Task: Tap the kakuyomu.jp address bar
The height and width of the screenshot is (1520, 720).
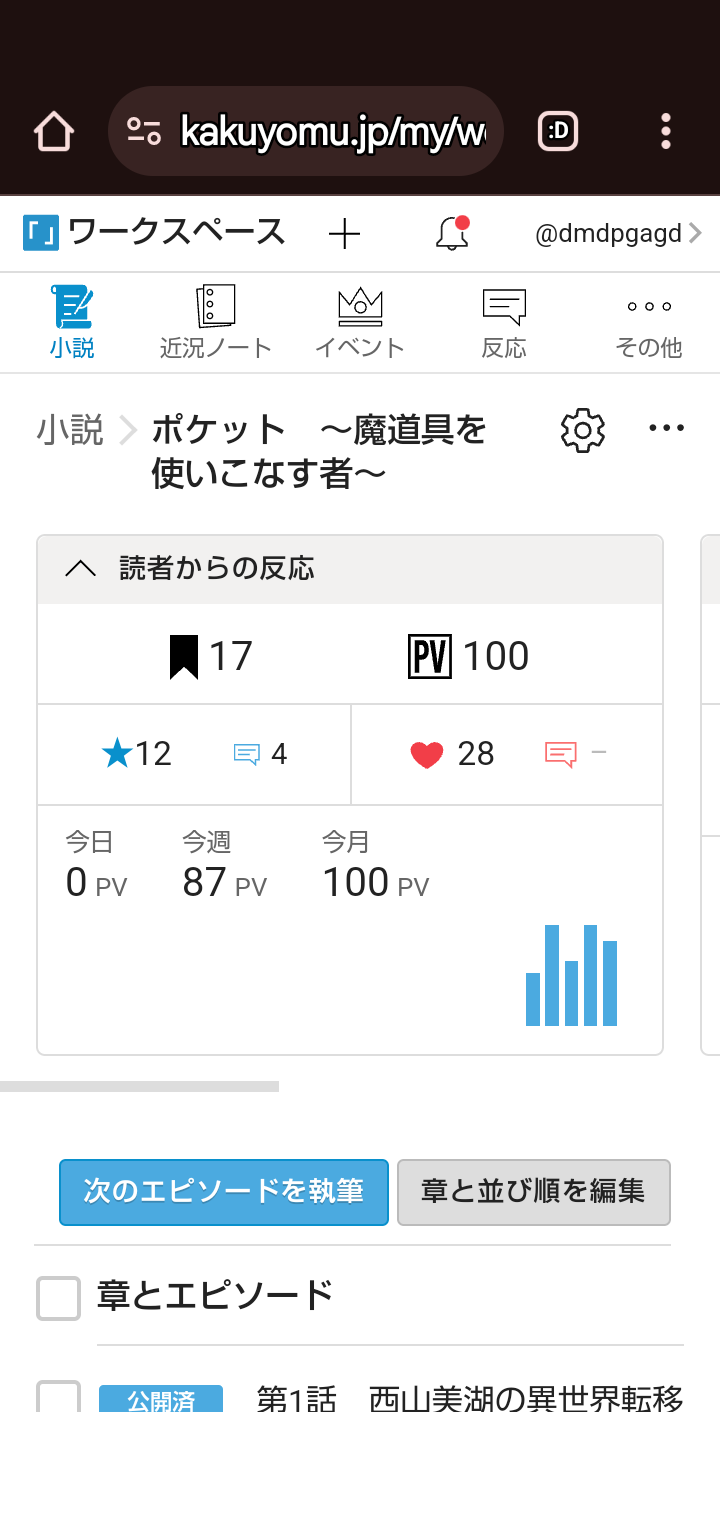Action: (305, 131)
